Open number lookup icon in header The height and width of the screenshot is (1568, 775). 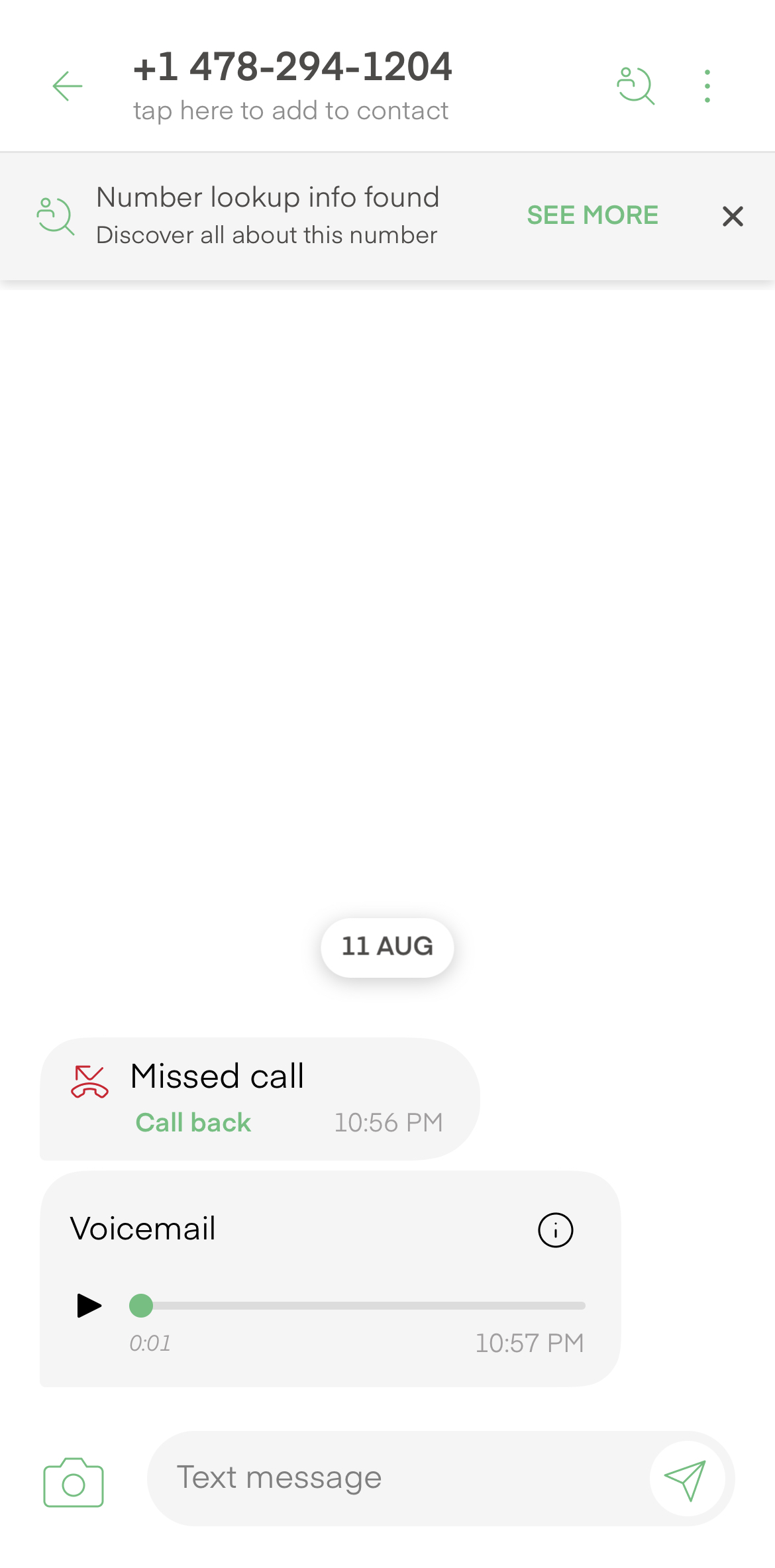[x=636, y=86]
